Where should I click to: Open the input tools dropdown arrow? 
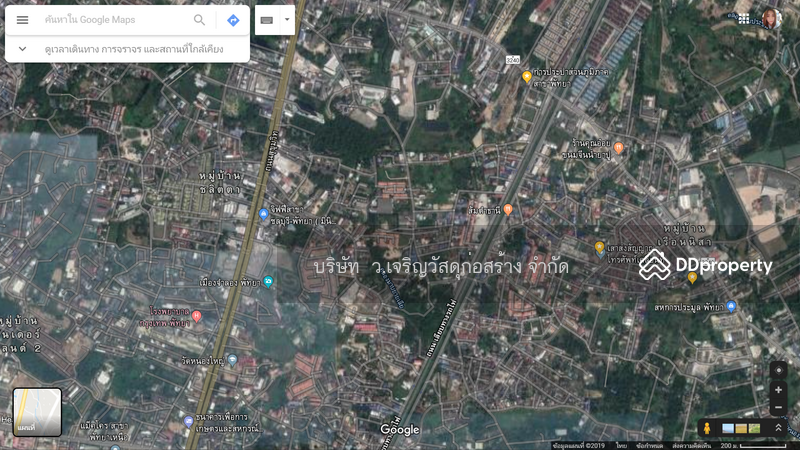pyautogui.click(x=287, y=19)
